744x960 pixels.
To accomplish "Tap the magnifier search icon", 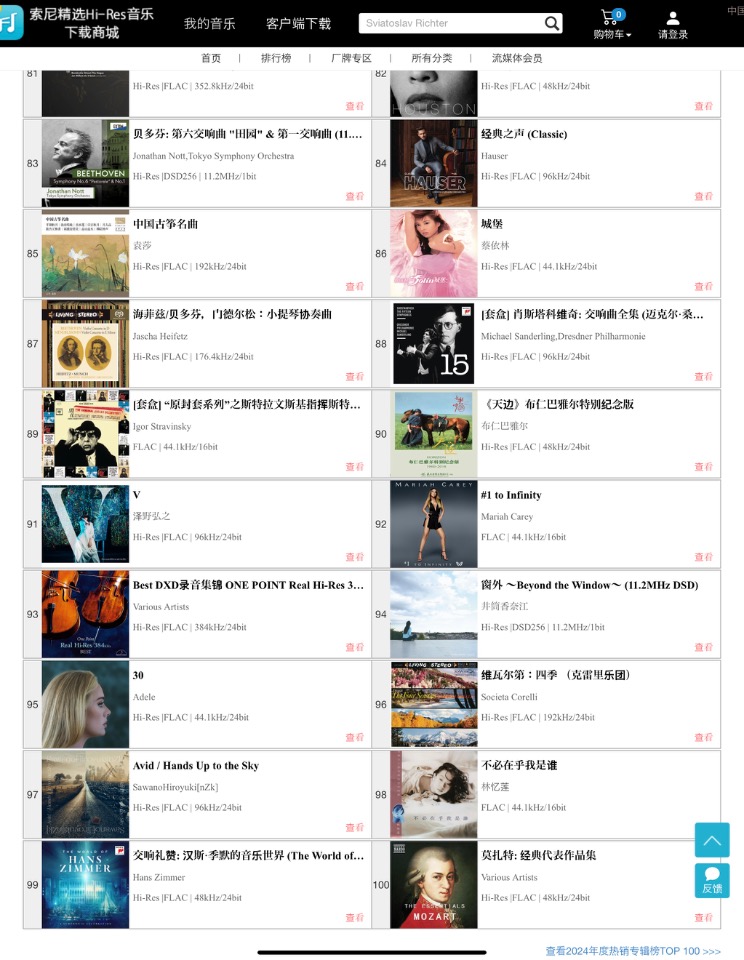I will (552, 23).
